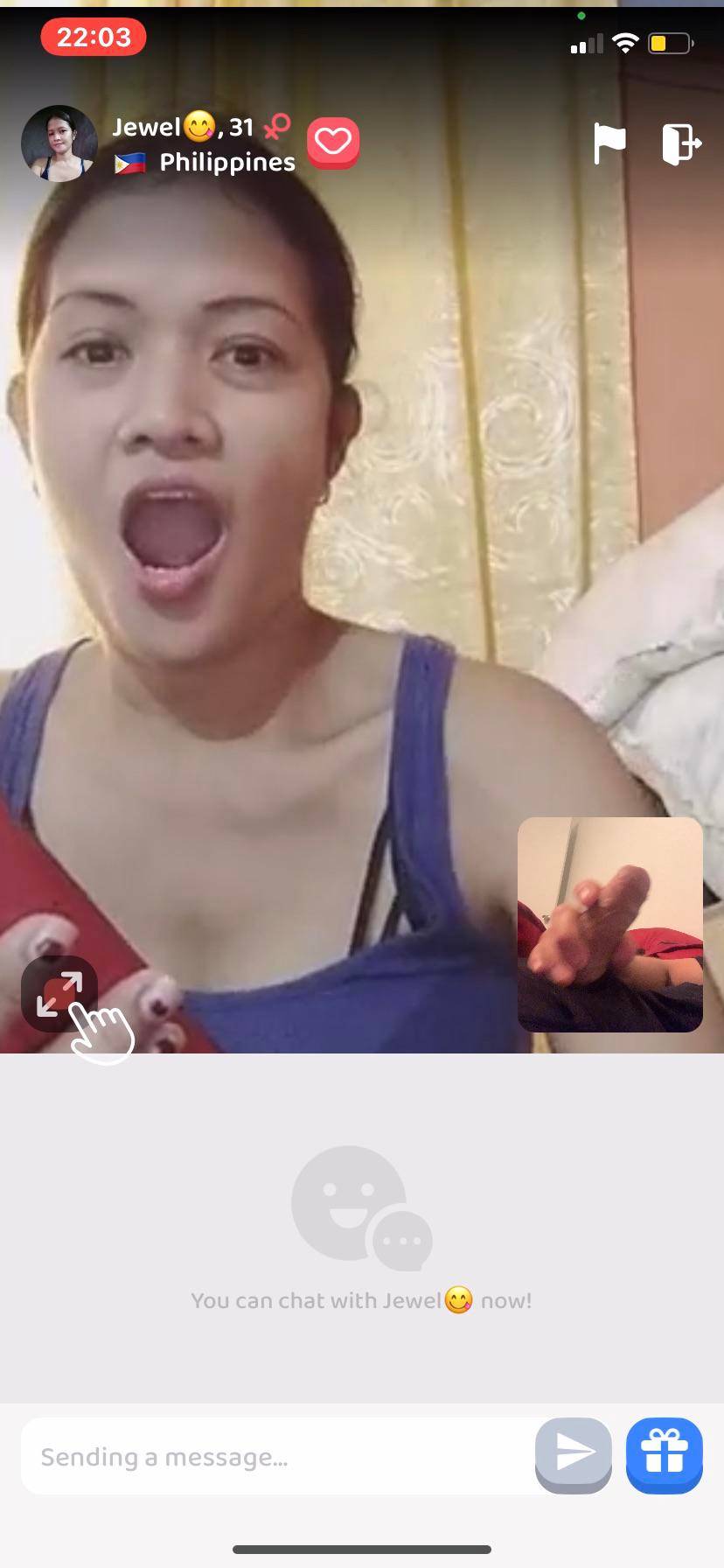The height and width of the screenshot is (1568, 724).
Task: Open the blue gift icon
Action: [664, 1456]
